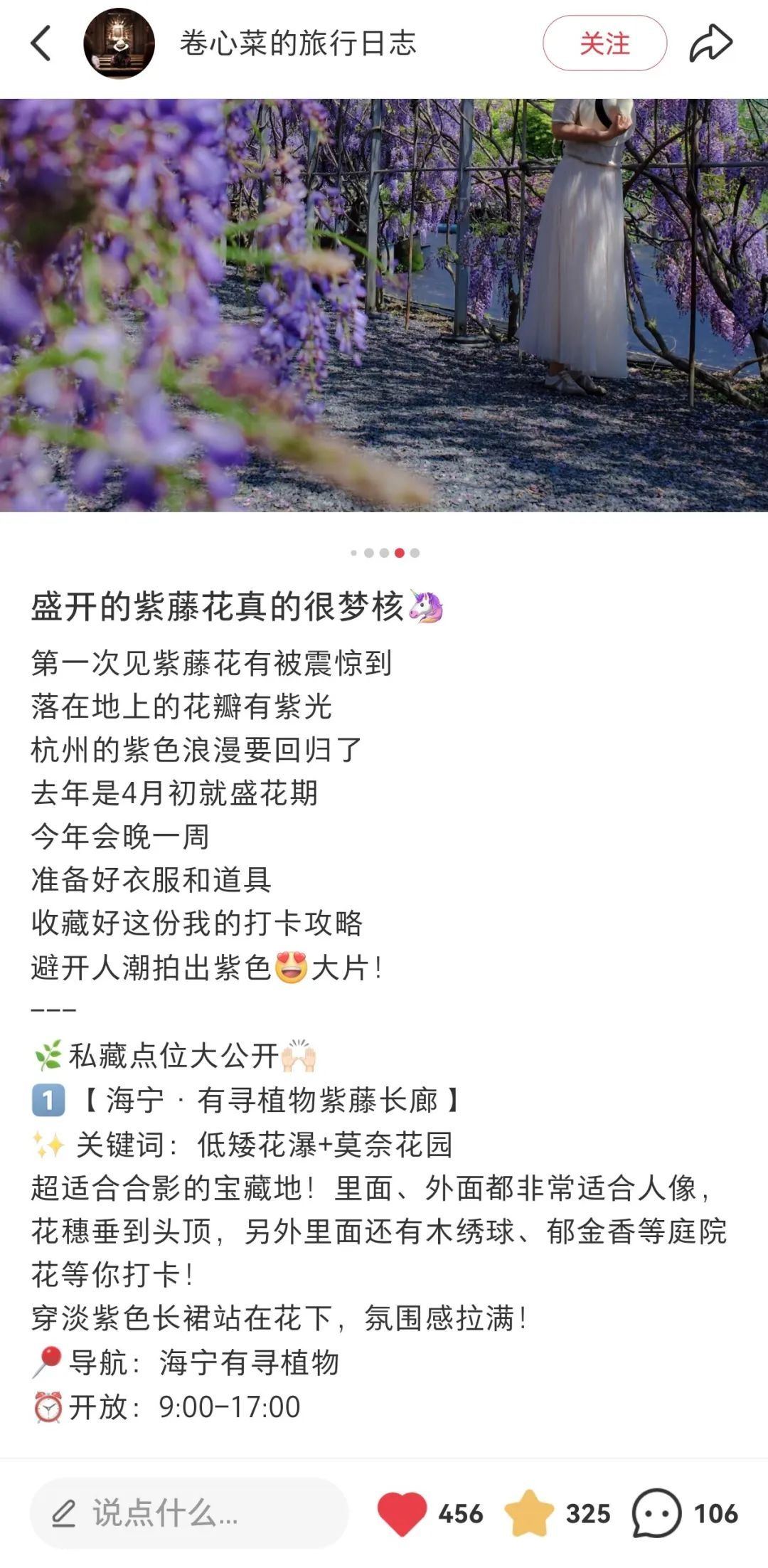Open the comments bubble icon

tap(656, 1513)
